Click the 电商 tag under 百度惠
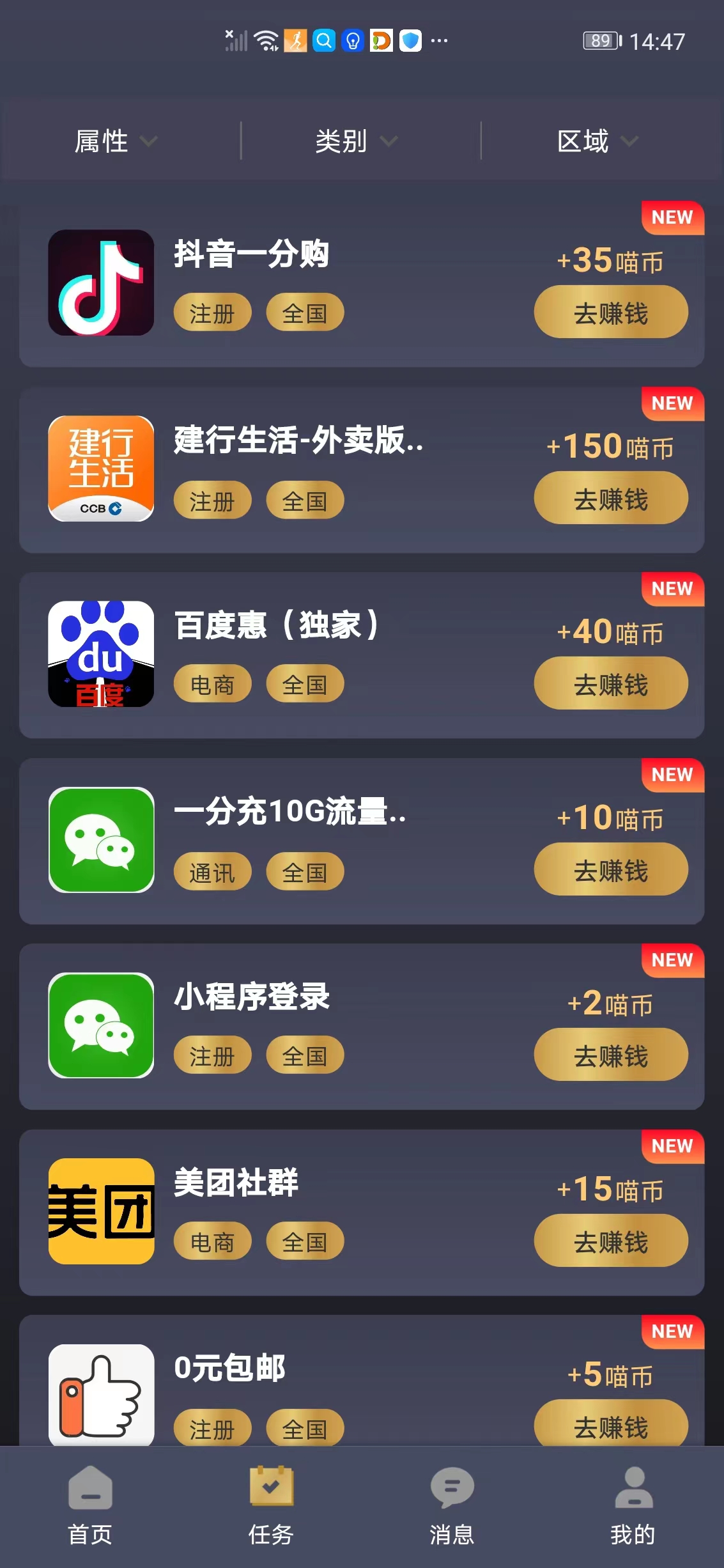Viewport: 724px width, 1568px height. (212, 683)
